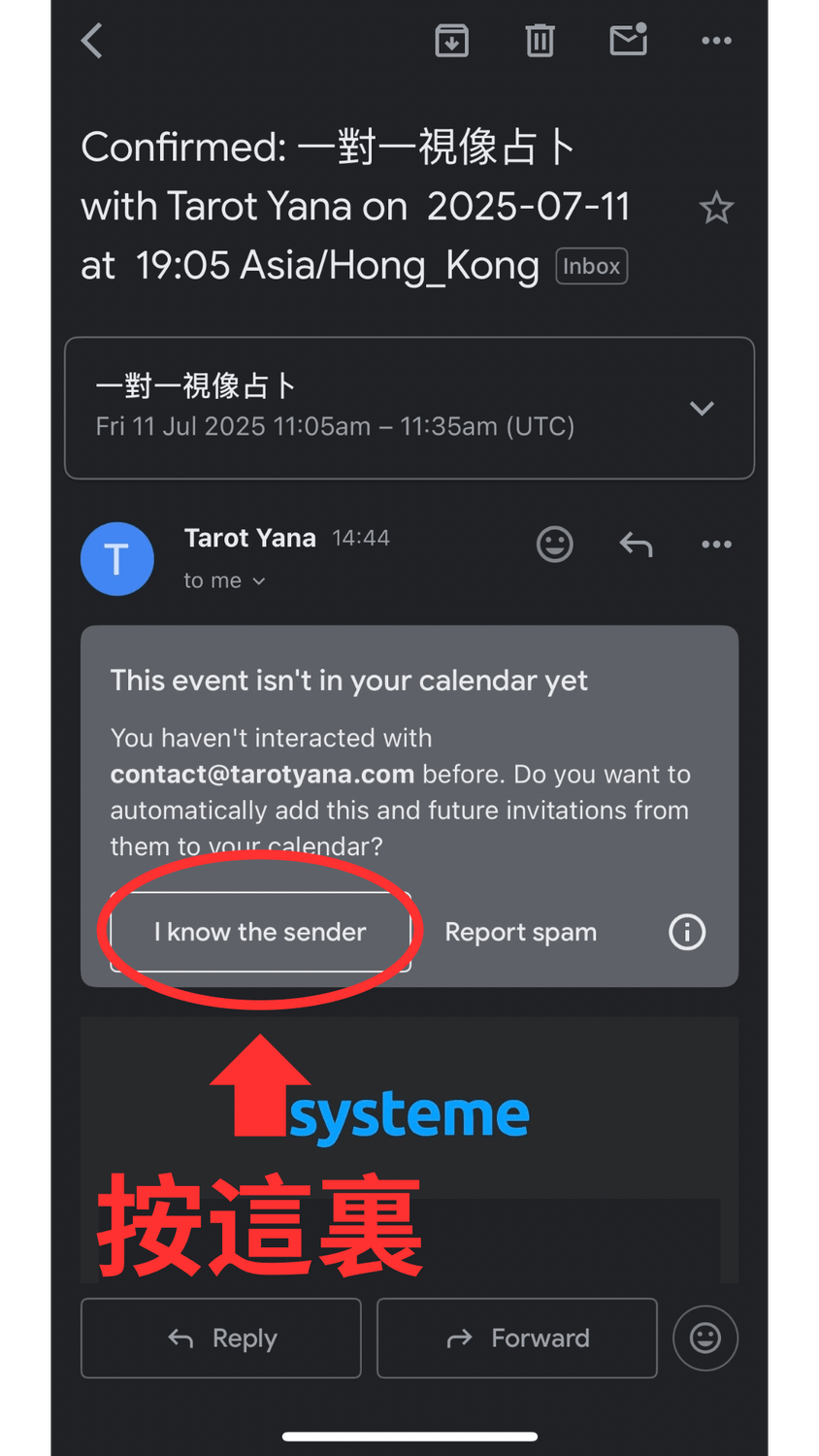Expand the 一對一視像占卜 event details
Image resolution: width=819 pixels, height=1456 pixels.
click(x=702, y=408)
